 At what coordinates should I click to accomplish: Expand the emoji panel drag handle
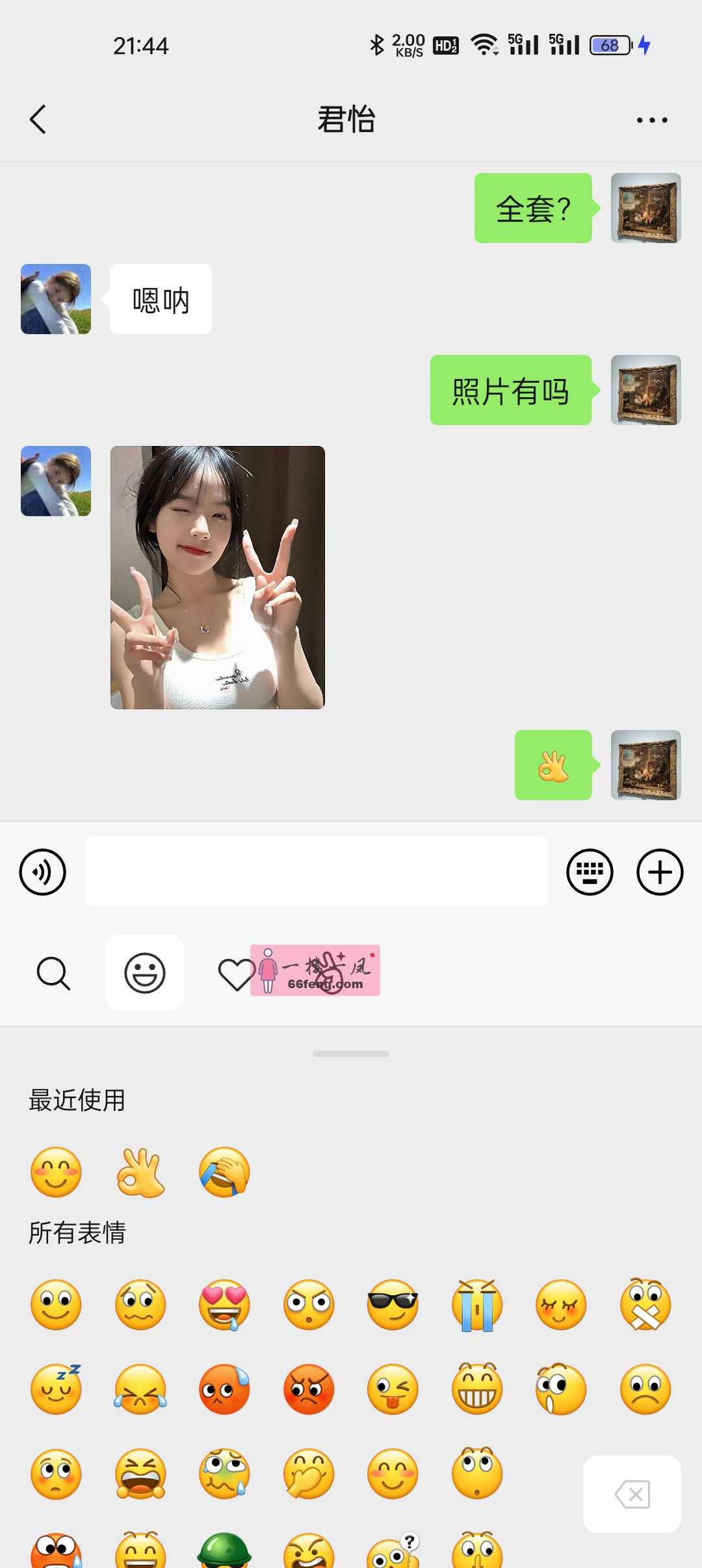coord(350,1053)
